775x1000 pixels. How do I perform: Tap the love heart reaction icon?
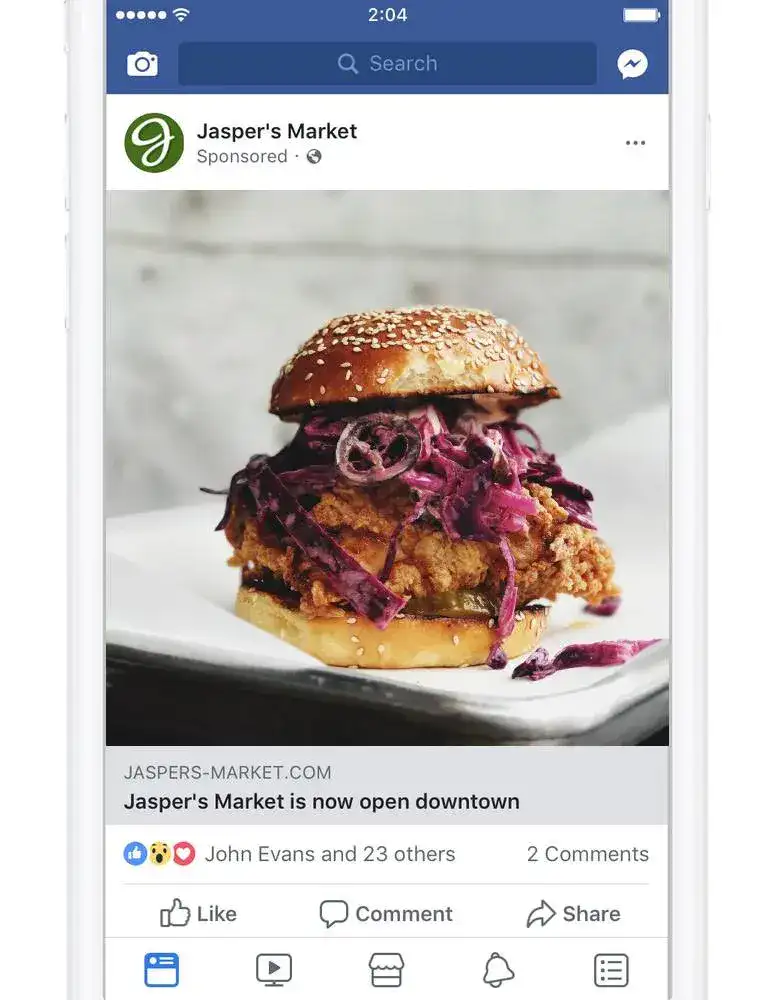tap(183, 853)
